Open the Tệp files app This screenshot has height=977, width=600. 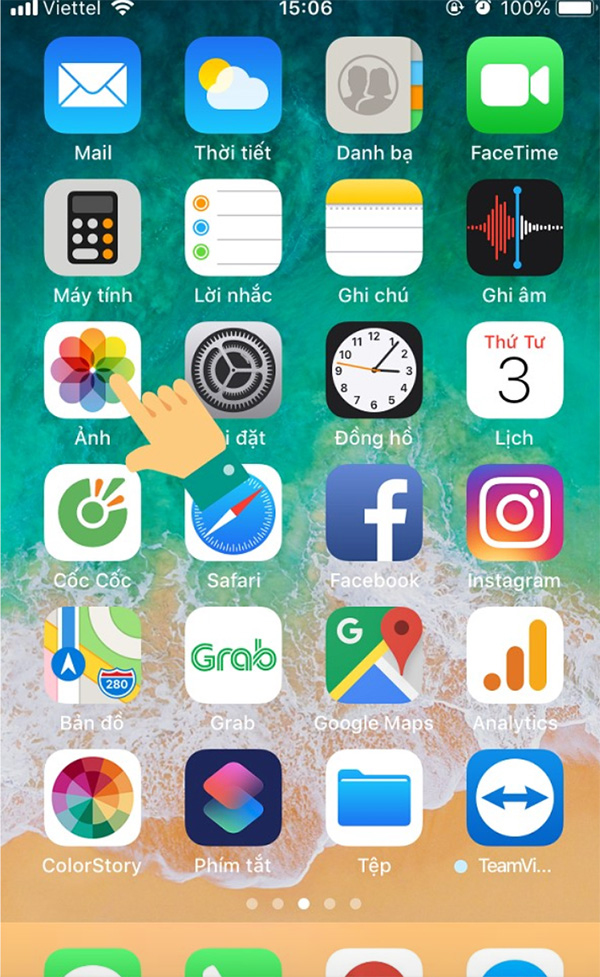pos(374,798)
